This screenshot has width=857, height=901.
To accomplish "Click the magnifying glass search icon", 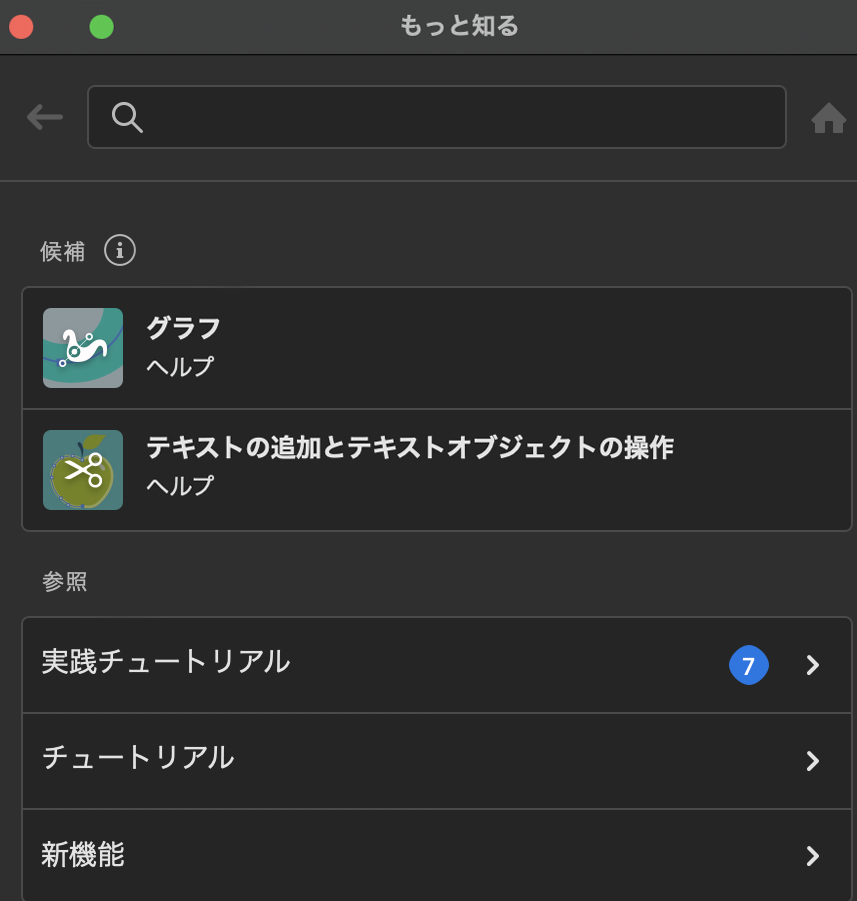I will tap(127, 117).
